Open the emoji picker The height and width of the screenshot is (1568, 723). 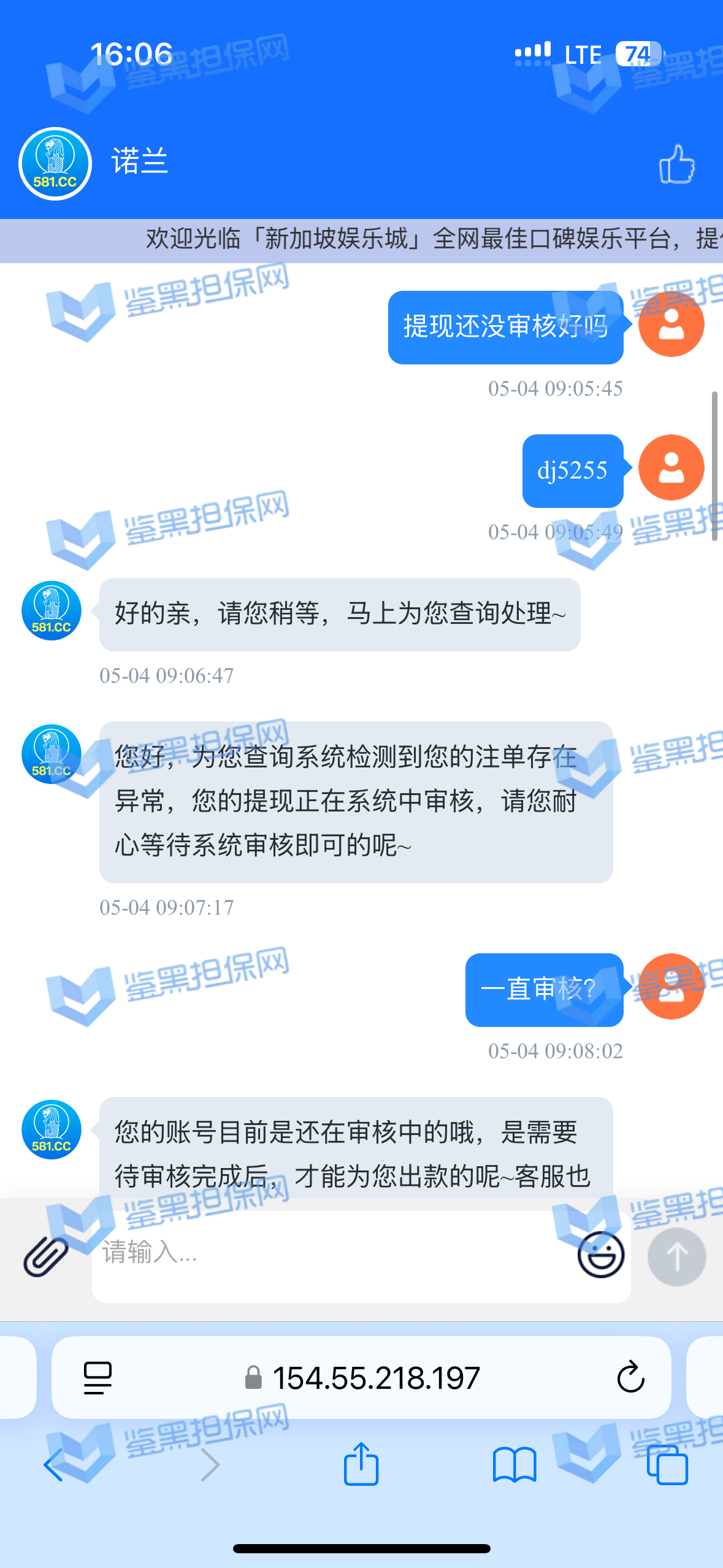click(x=600, y=1255)
